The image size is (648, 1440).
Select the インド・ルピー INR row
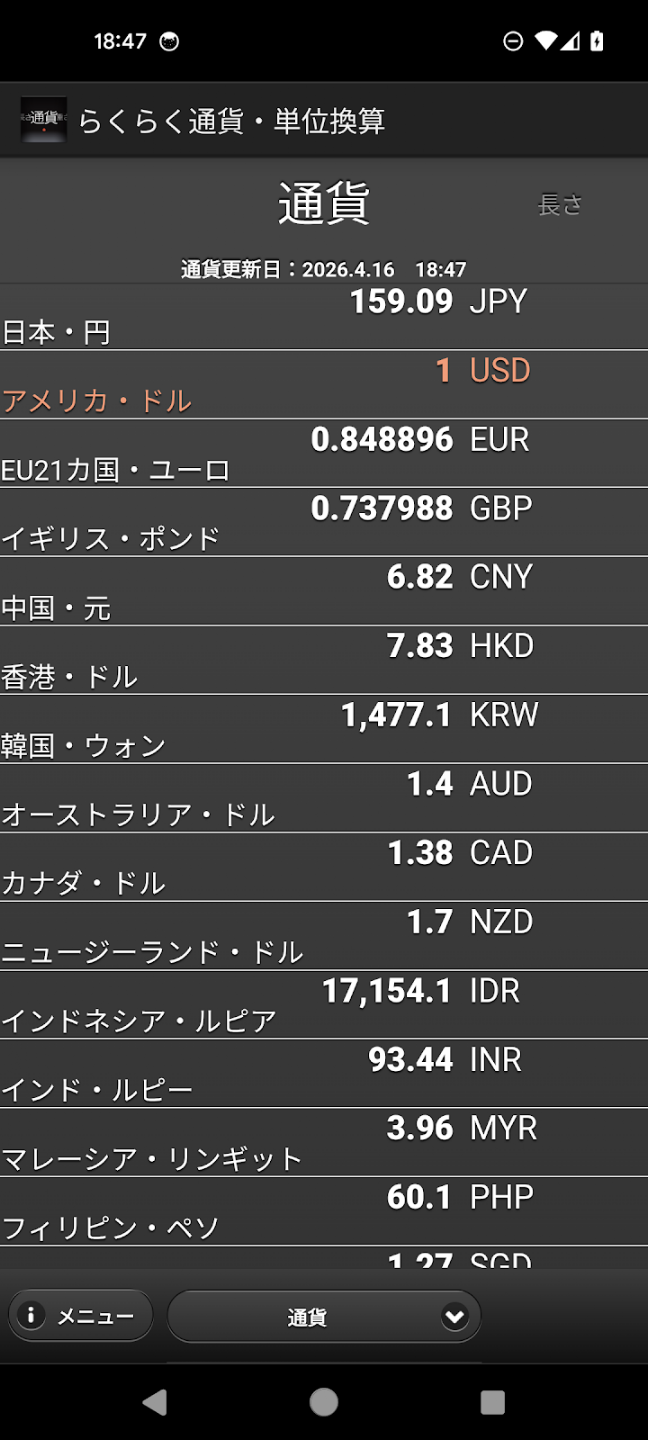point(324,1075)
